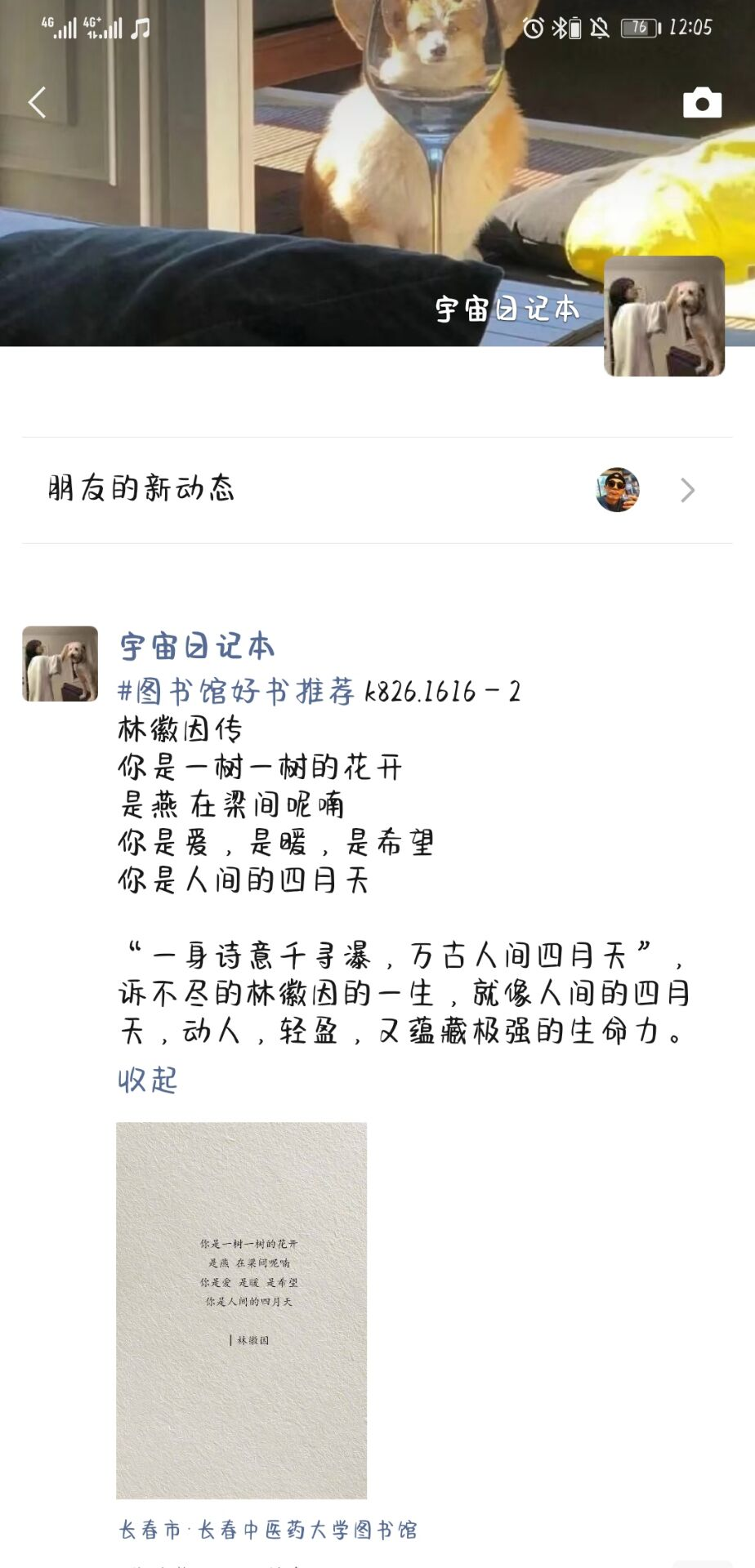
Task: View the poem image in the post
Action: coord(241,1309)
